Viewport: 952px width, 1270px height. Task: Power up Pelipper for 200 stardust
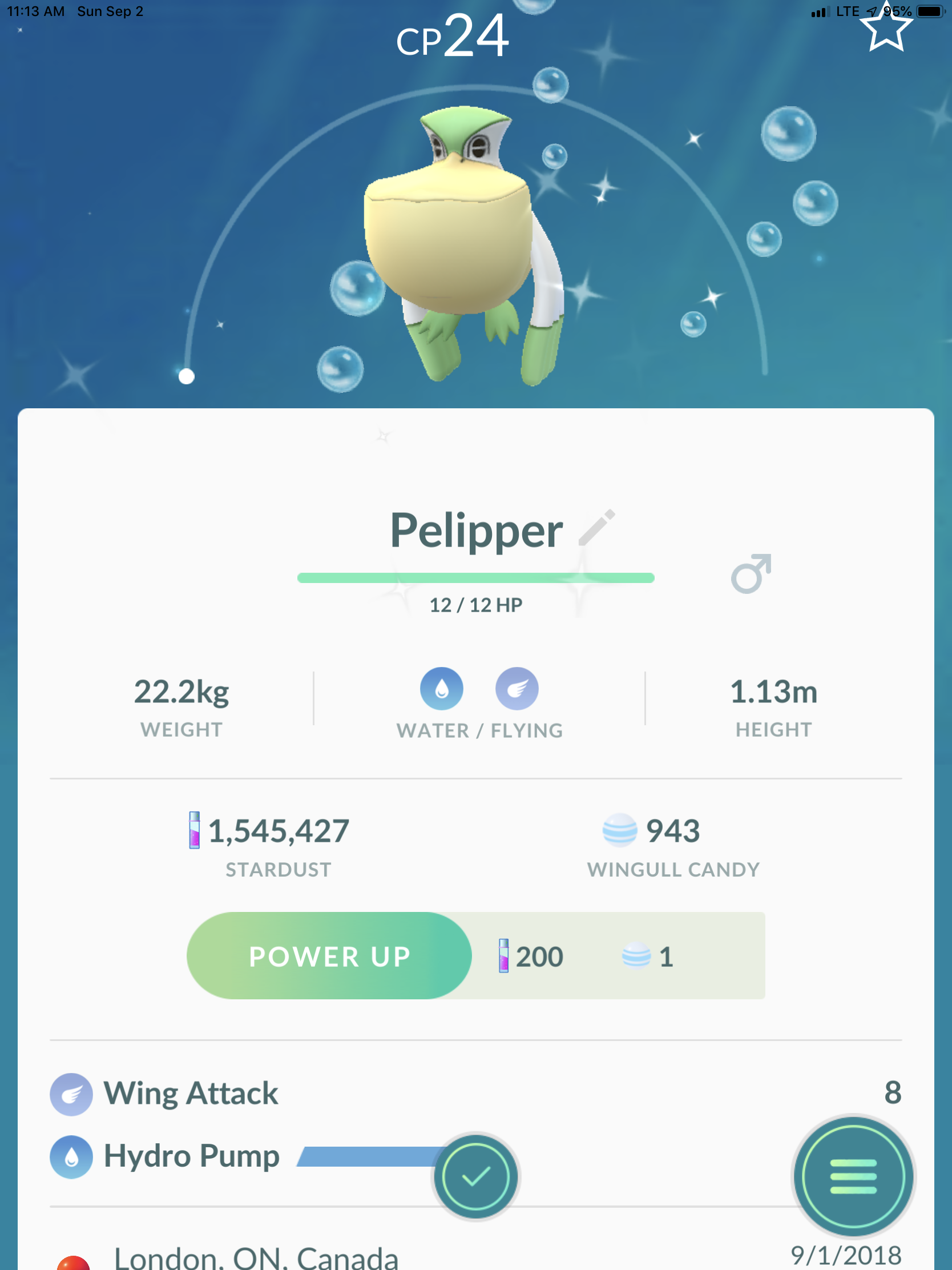[x=329, y=956]
